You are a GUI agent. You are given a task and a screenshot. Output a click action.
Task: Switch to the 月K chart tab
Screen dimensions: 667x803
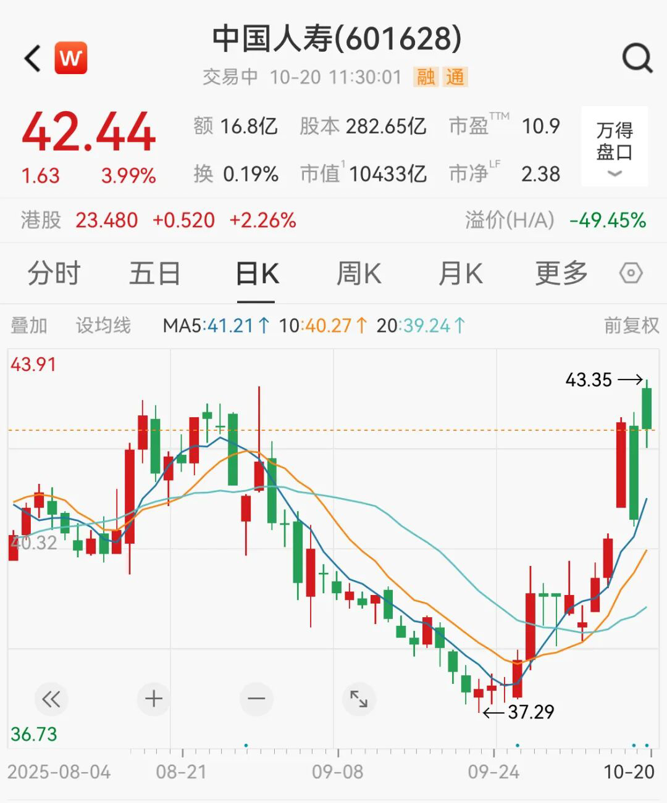pos(460,272)
